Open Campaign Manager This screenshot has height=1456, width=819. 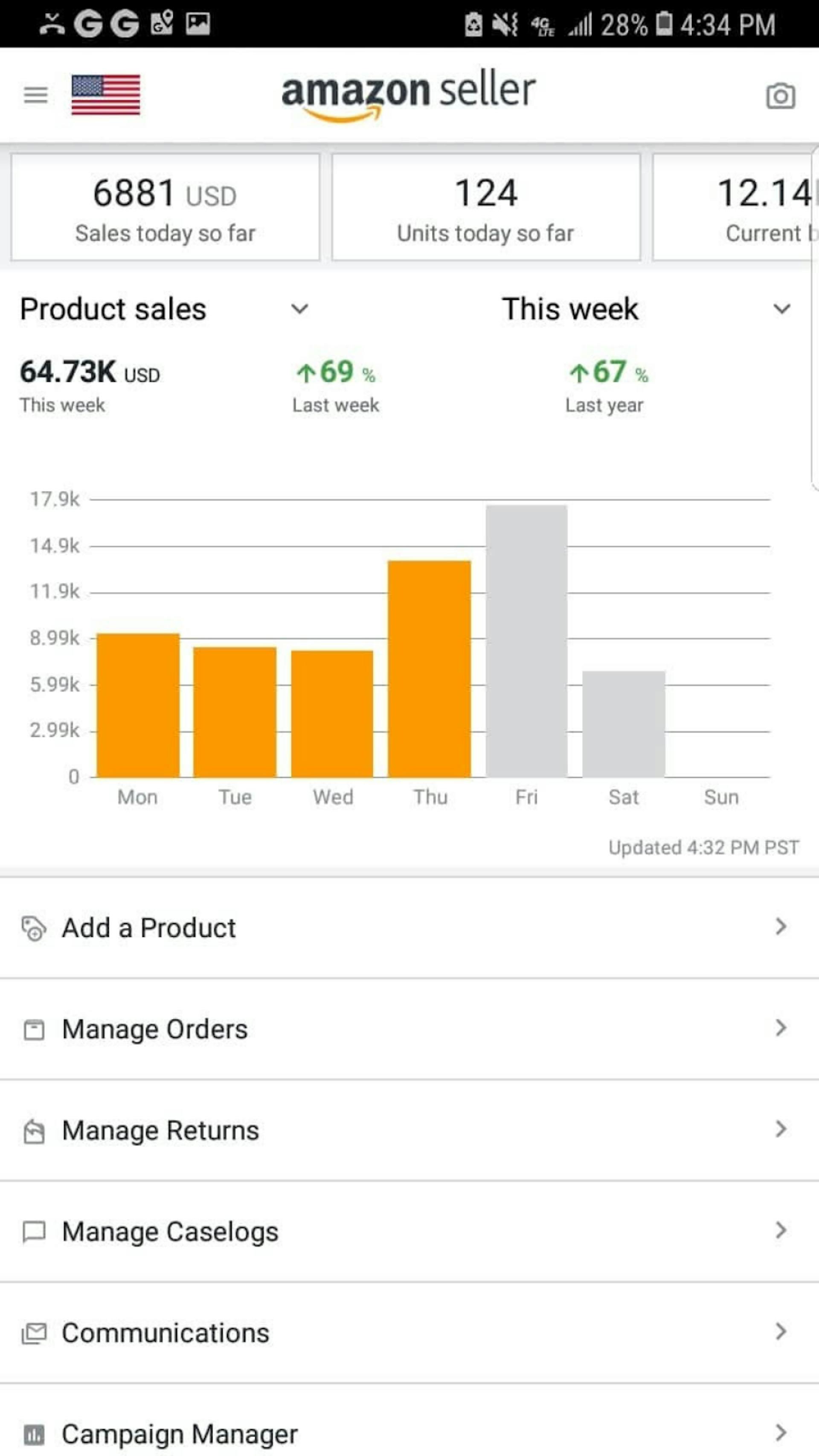tap(409, 1433)
